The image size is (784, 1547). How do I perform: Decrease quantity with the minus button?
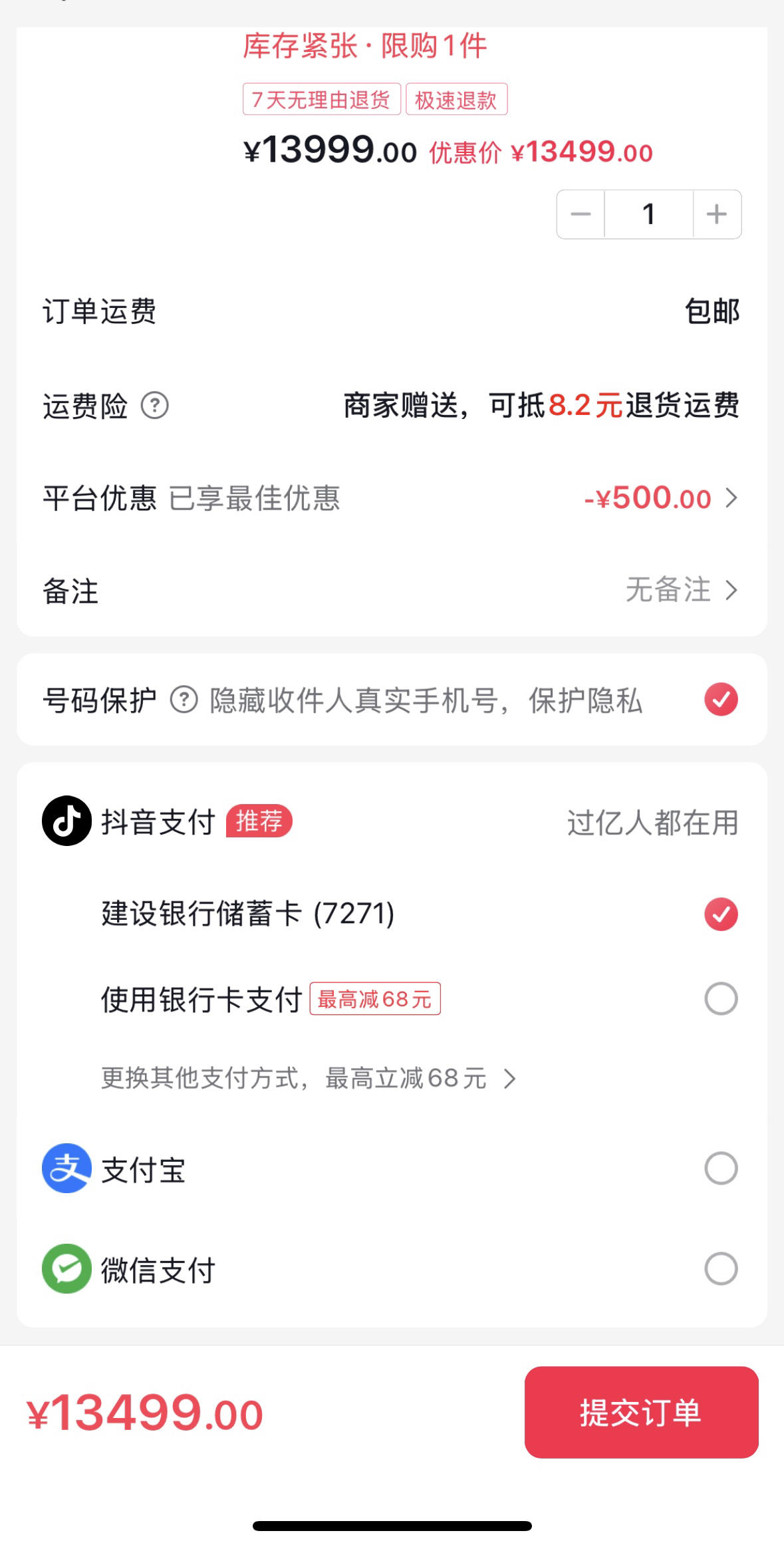[x=581, y=214]
